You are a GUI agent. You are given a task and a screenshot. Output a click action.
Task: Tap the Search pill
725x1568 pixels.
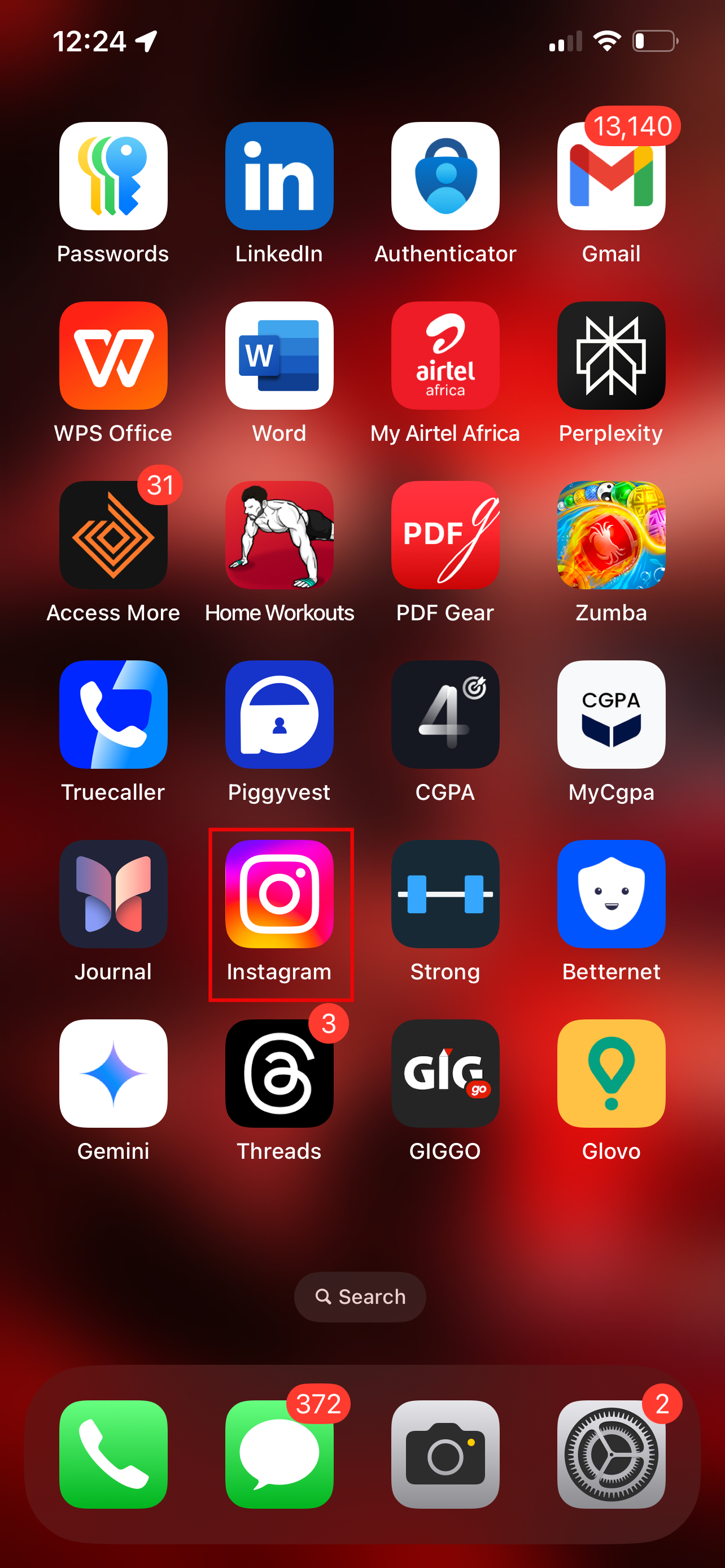point(360,1297)
